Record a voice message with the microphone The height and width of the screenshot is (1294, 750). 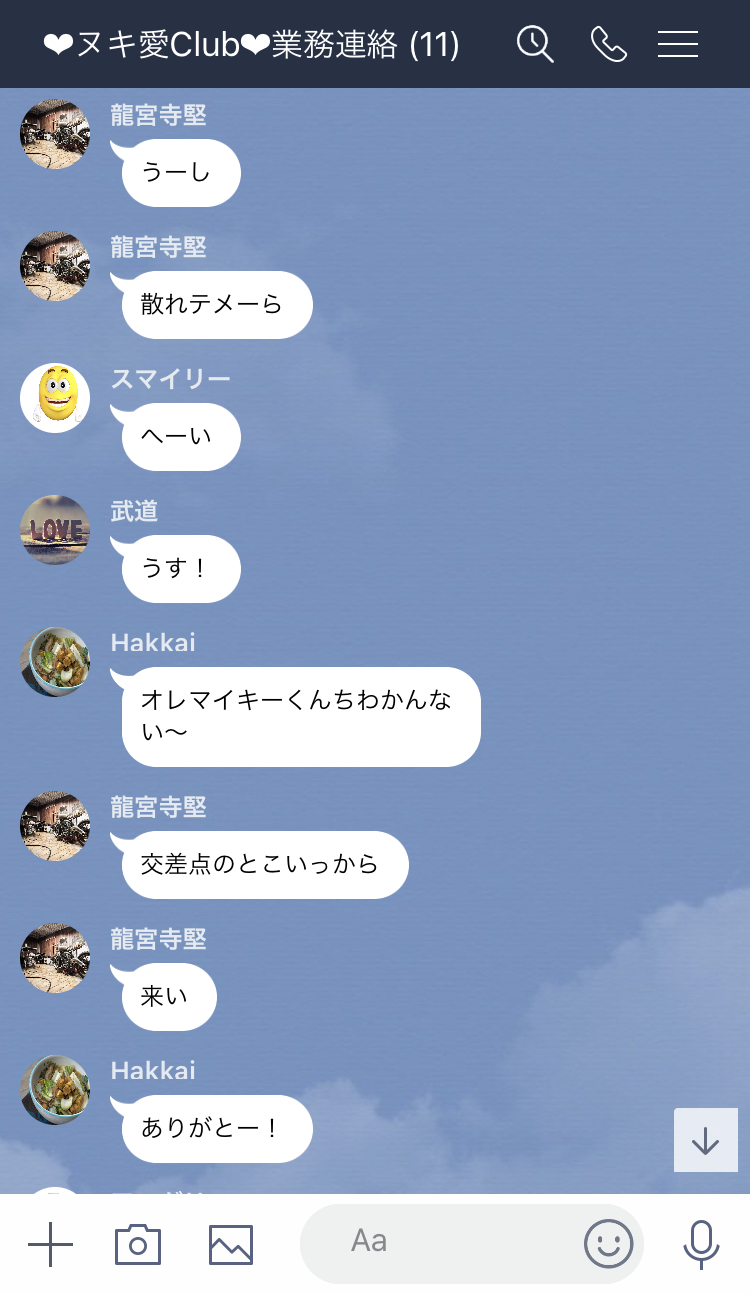(x=701, y=1244)
